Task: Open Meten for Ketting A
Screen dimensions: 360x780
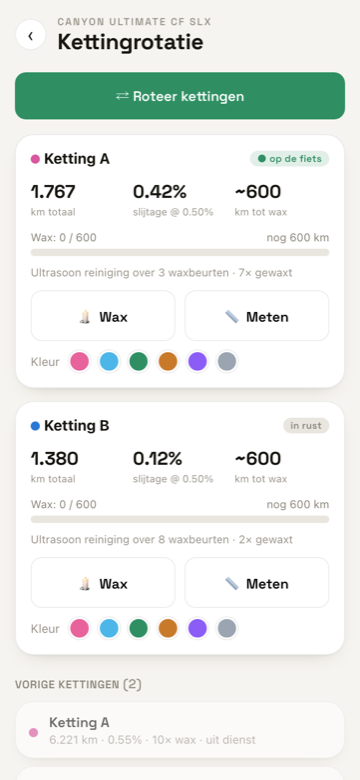Action: (x=257, y=316)
